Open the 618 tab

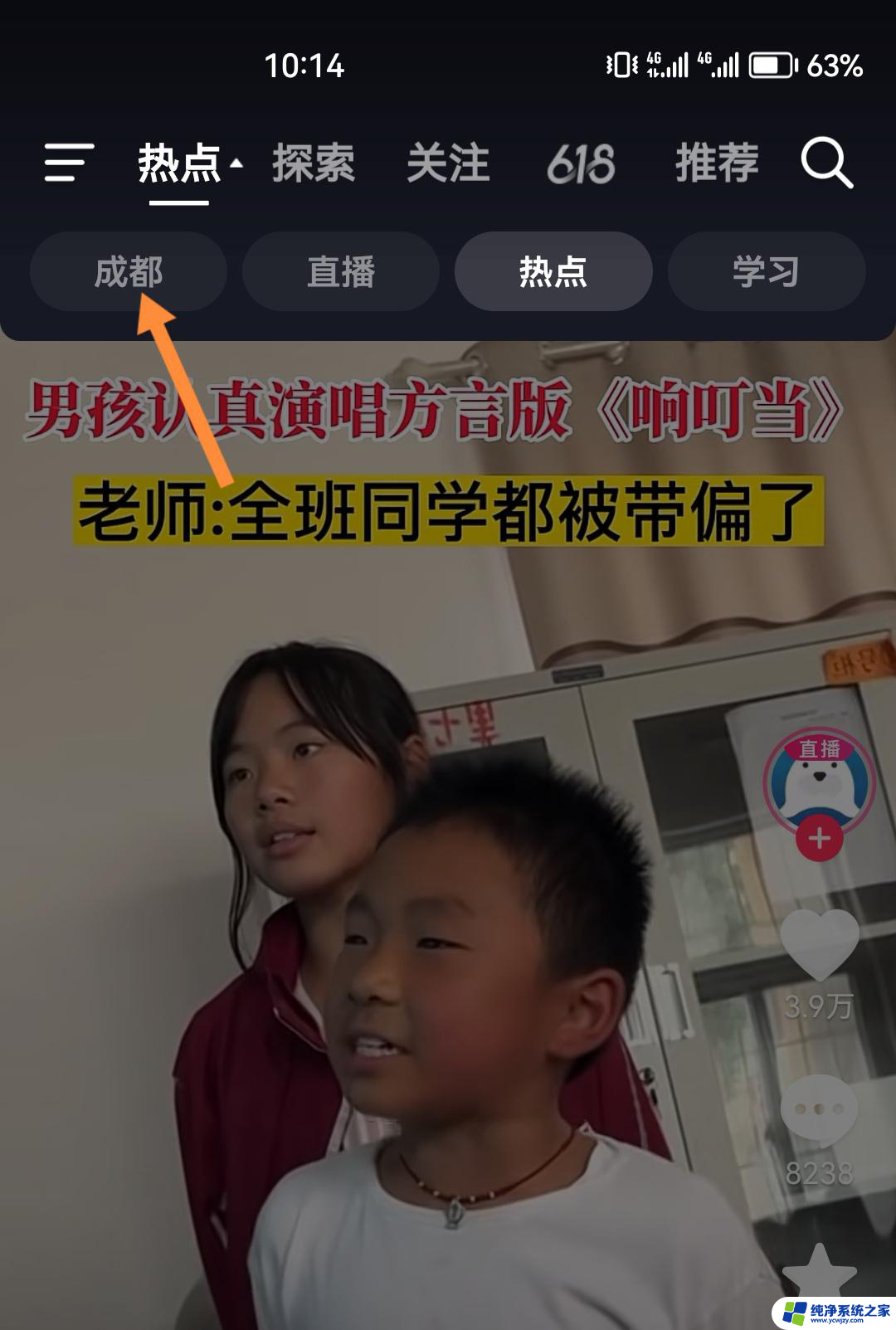[581, 163]
